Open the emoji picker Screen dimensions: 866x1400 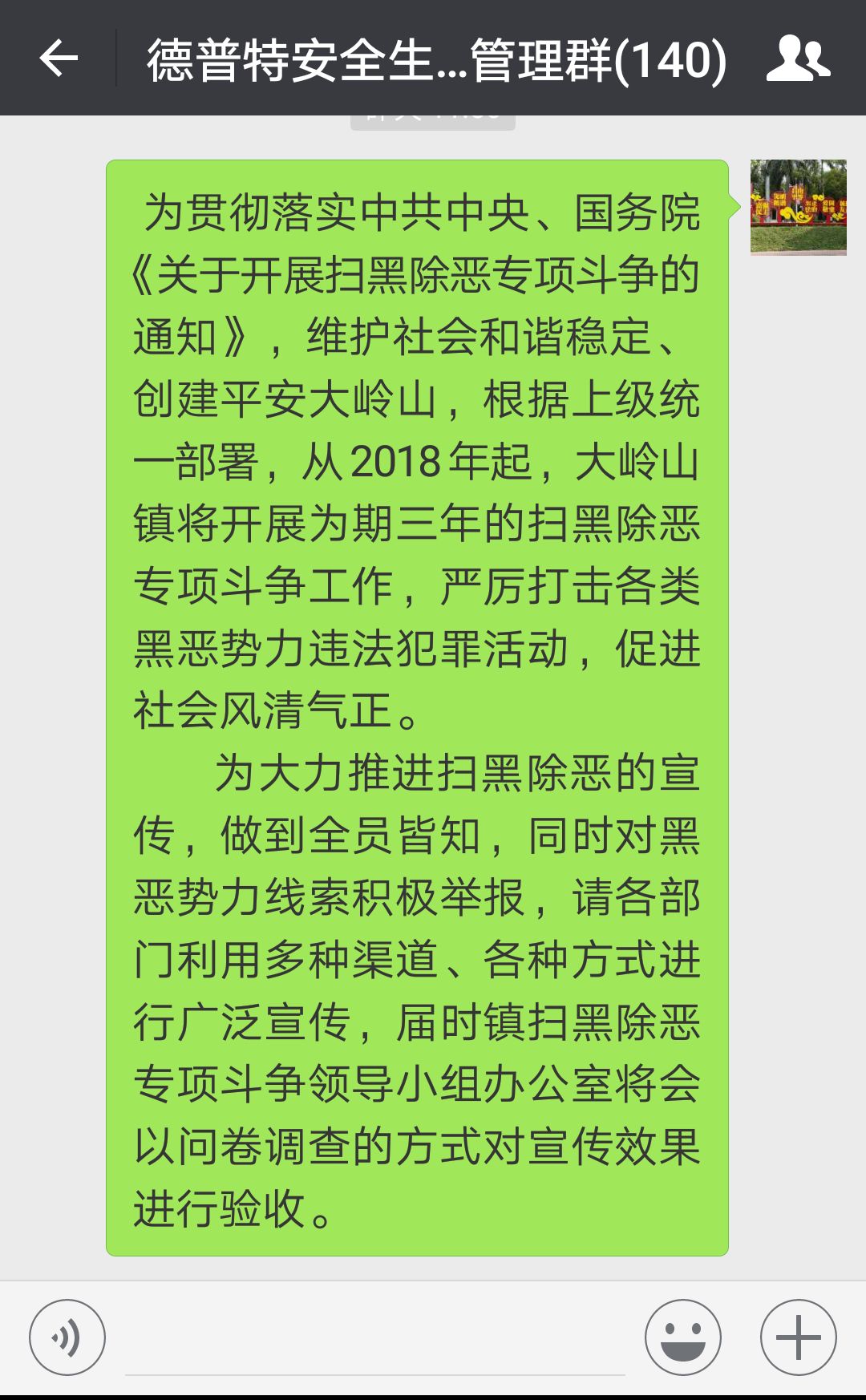[683, 1337]
